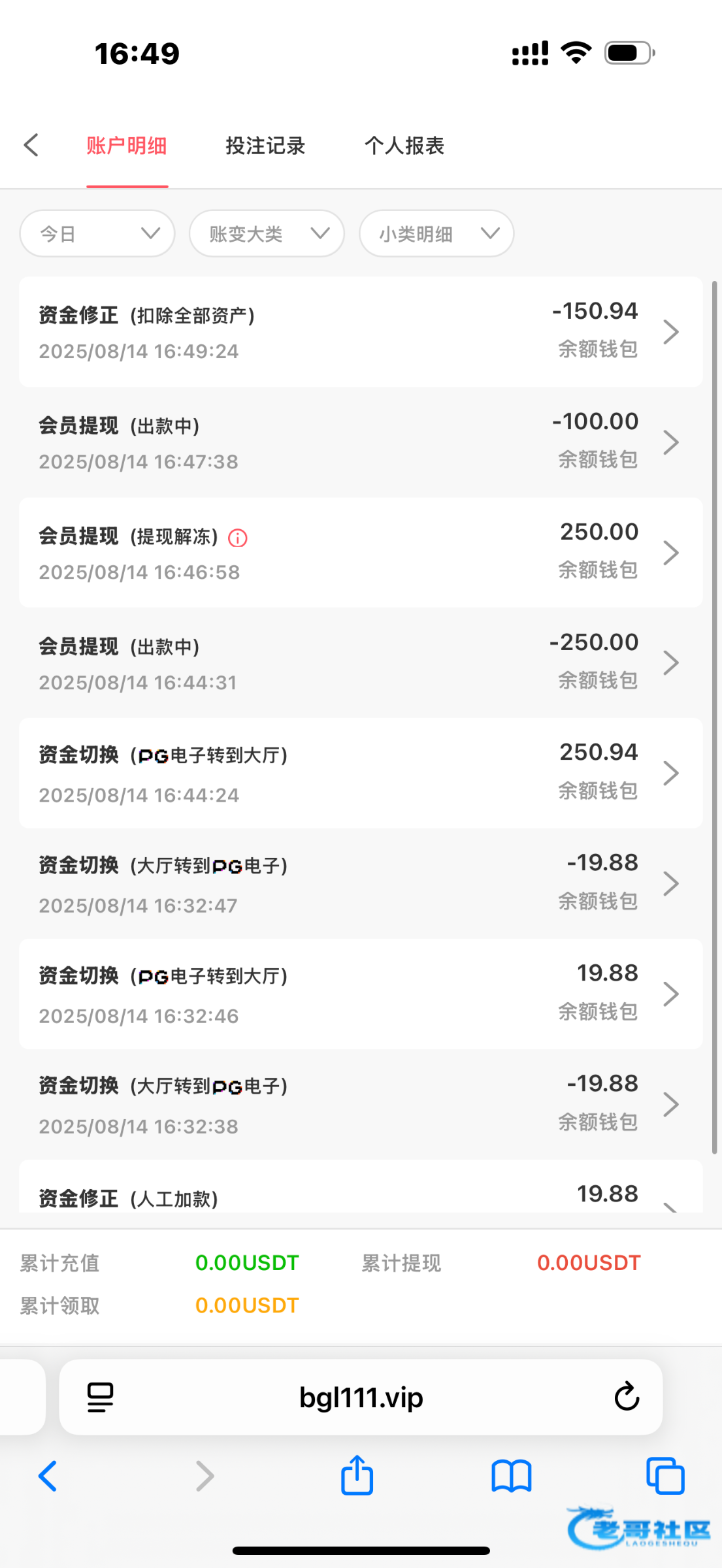Image resolution: width=722 pixels, height=1568 pixels.
Task: Tap the bgl111.vip address bar
Action: [x=361, y=1397]
